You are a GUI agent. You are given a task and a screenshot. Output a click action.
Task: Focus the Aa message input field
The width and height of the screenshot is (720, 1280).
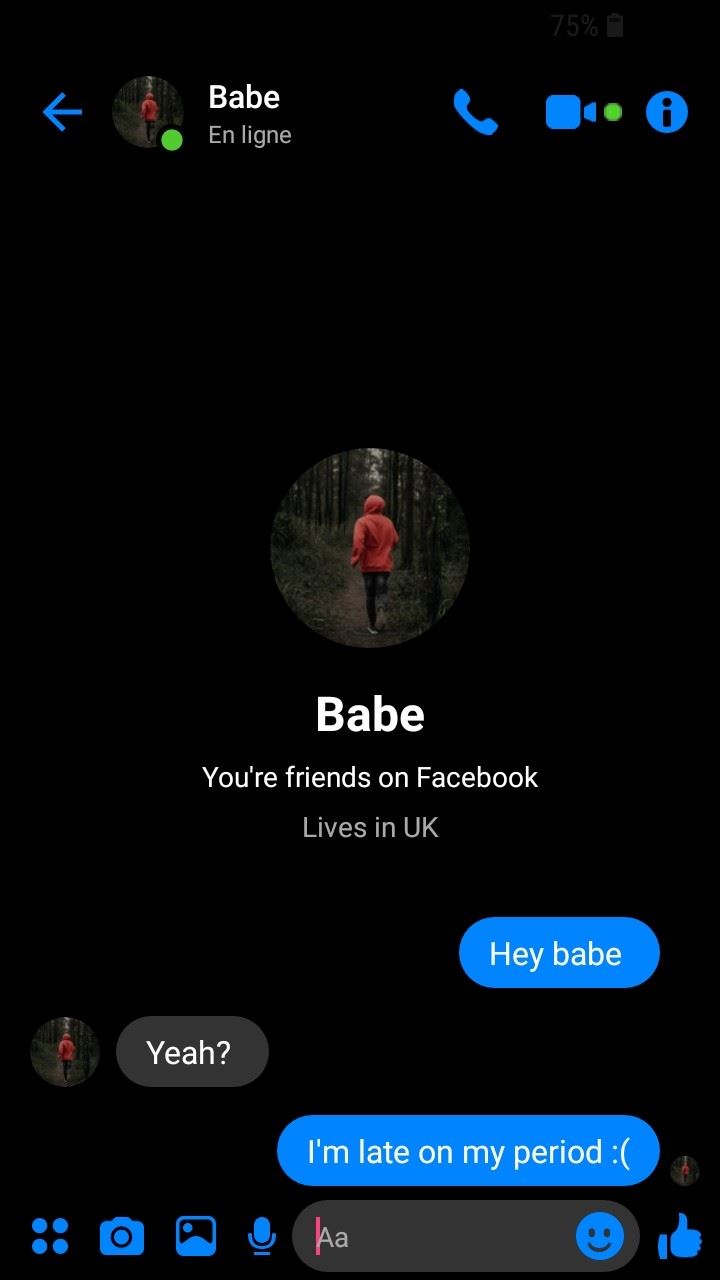440,1237
